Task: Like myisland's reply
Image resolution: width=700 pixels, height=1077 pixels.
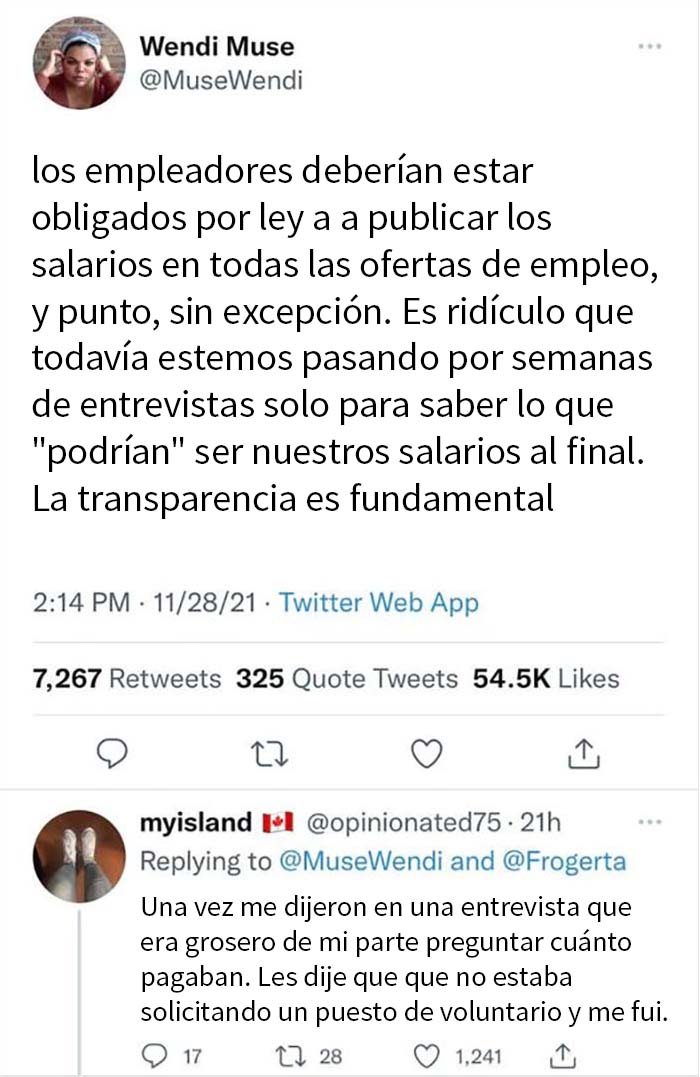Action: [429, 1054]
